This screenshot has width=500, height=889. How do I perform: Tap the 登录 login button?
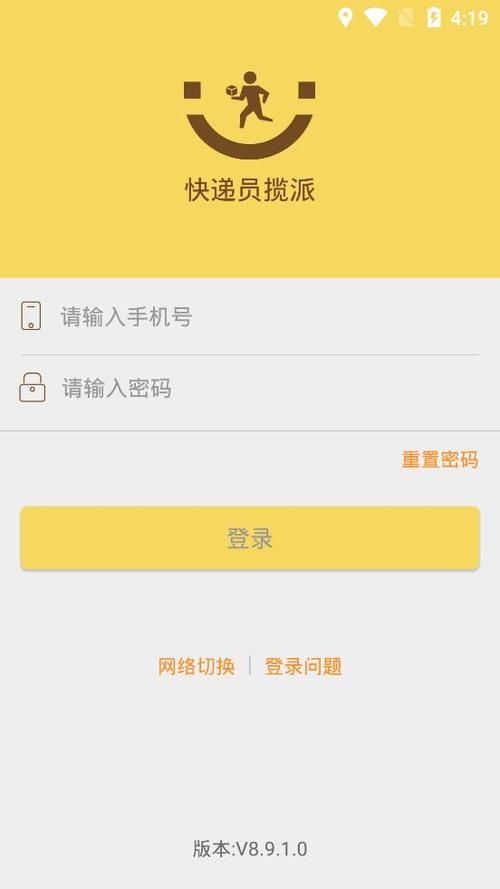pos(250,538)
